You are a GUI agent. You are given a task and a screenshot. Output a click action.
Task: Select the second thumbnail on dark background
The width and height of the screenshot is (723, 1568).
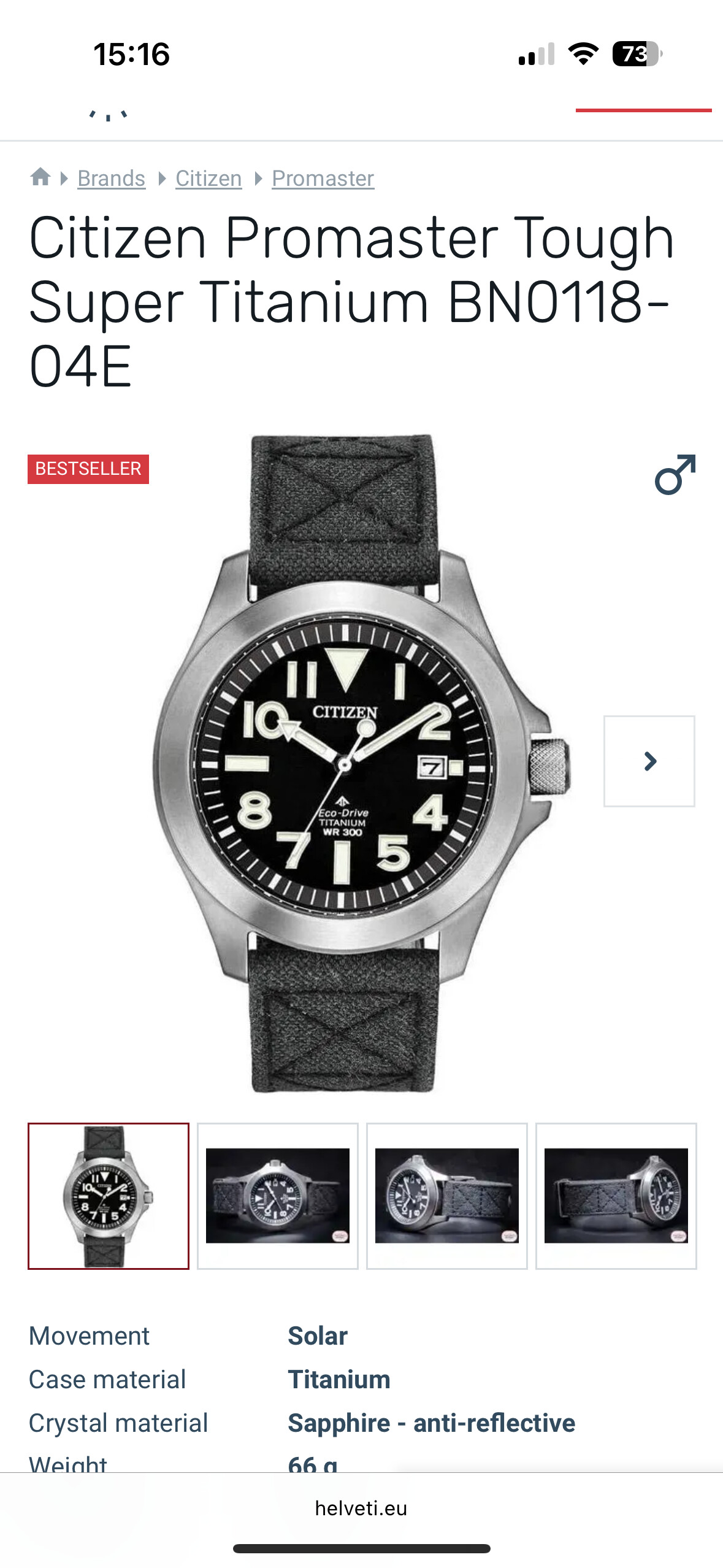pos(278,1196)
